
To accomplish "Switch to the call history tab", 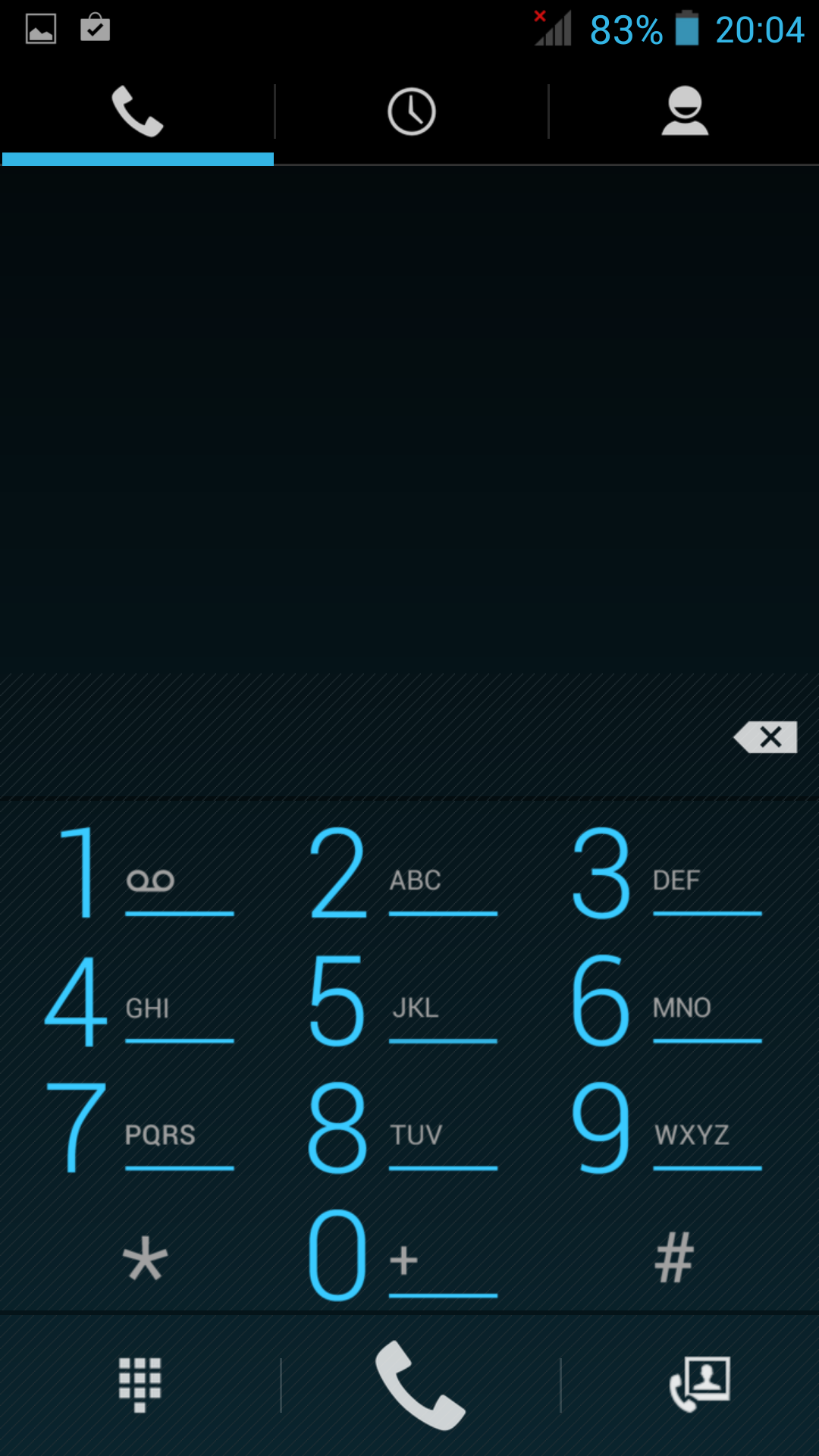I will [x=412, y=111].
